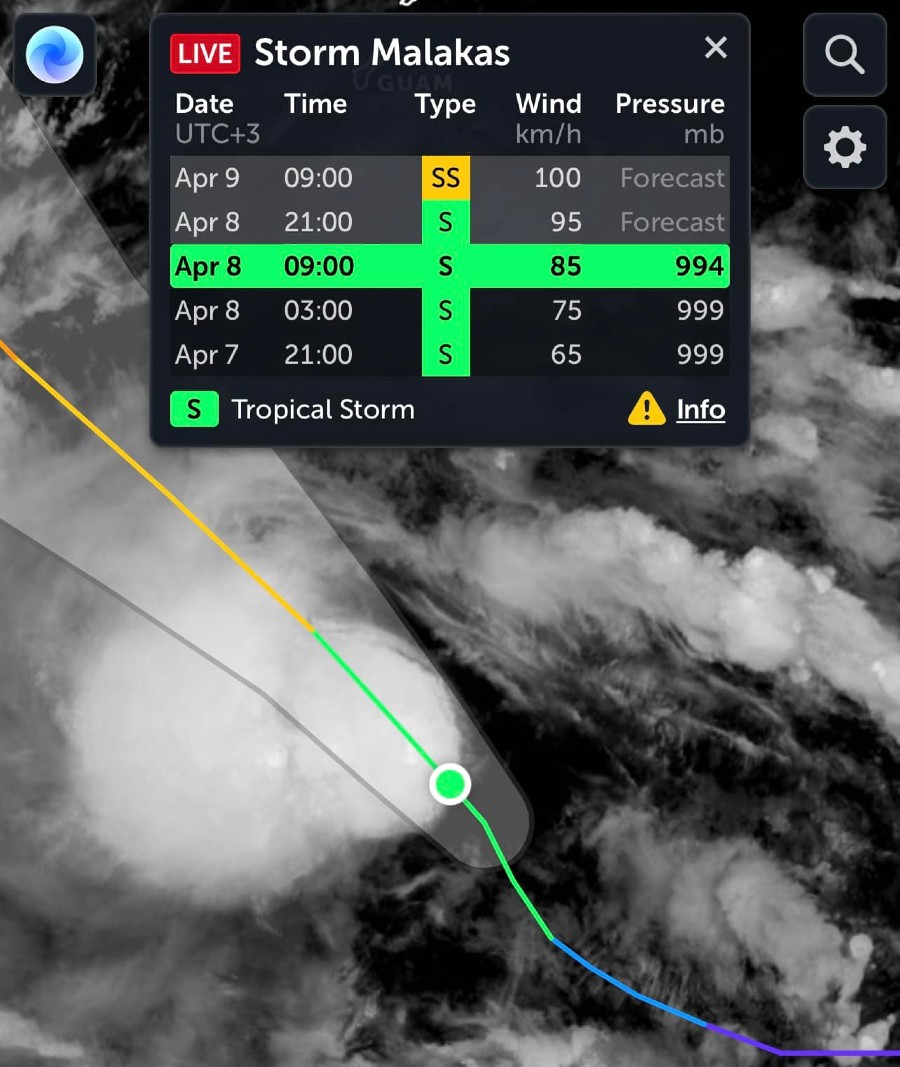The height and width of the screenshot is (1067, 900).
Task: Open the settings gear
Action: point(845,148)
